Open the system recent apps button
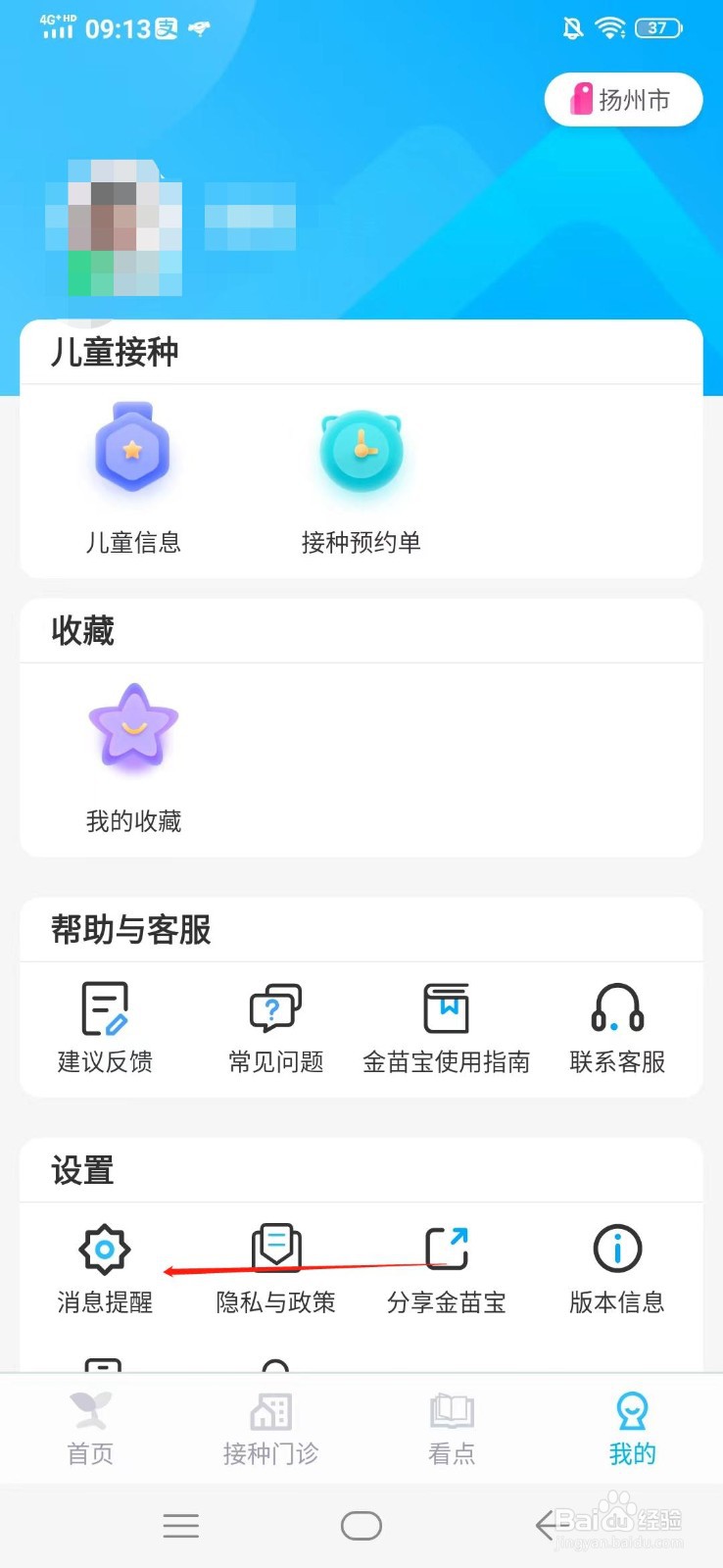 coord(181,1526)
